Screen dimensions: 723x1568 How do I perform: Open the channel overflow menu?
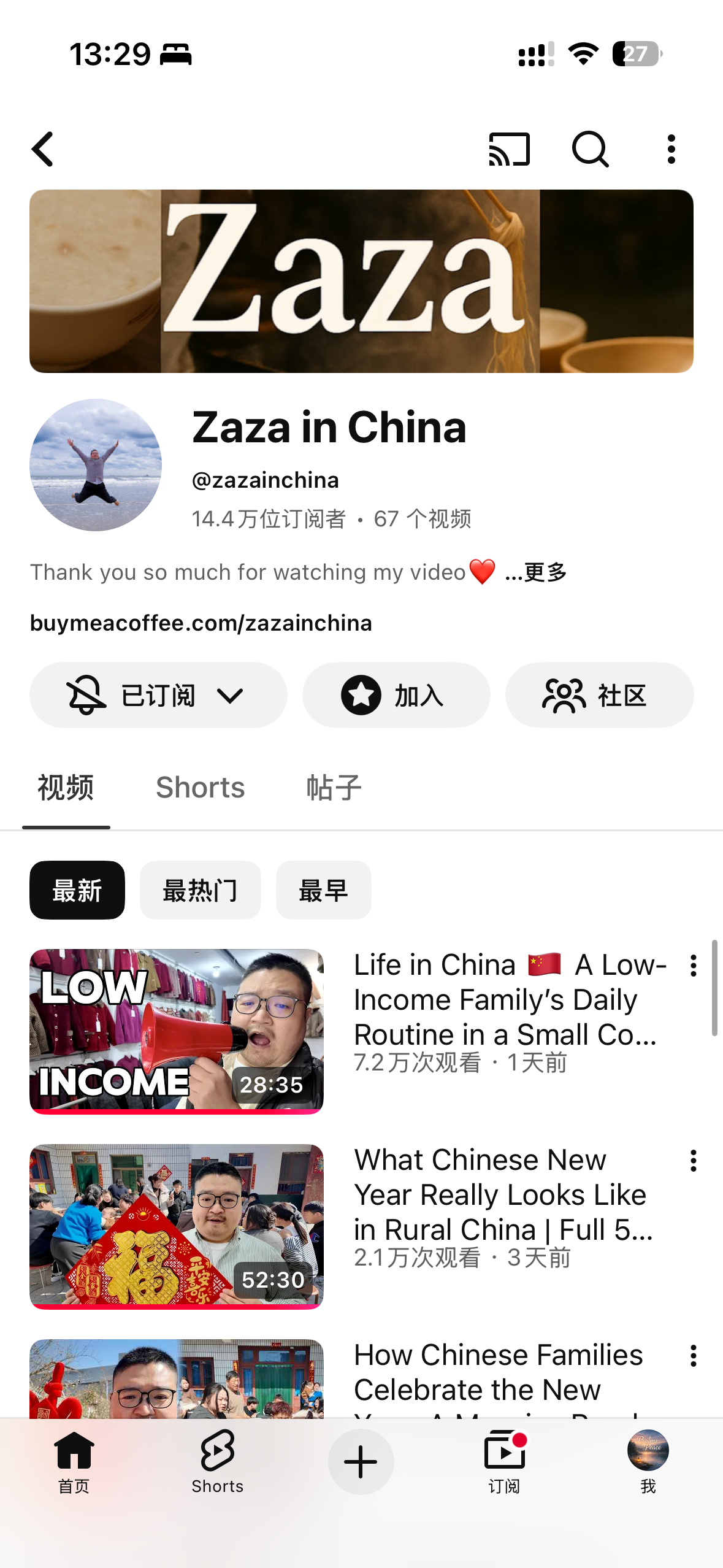(671, 149)
